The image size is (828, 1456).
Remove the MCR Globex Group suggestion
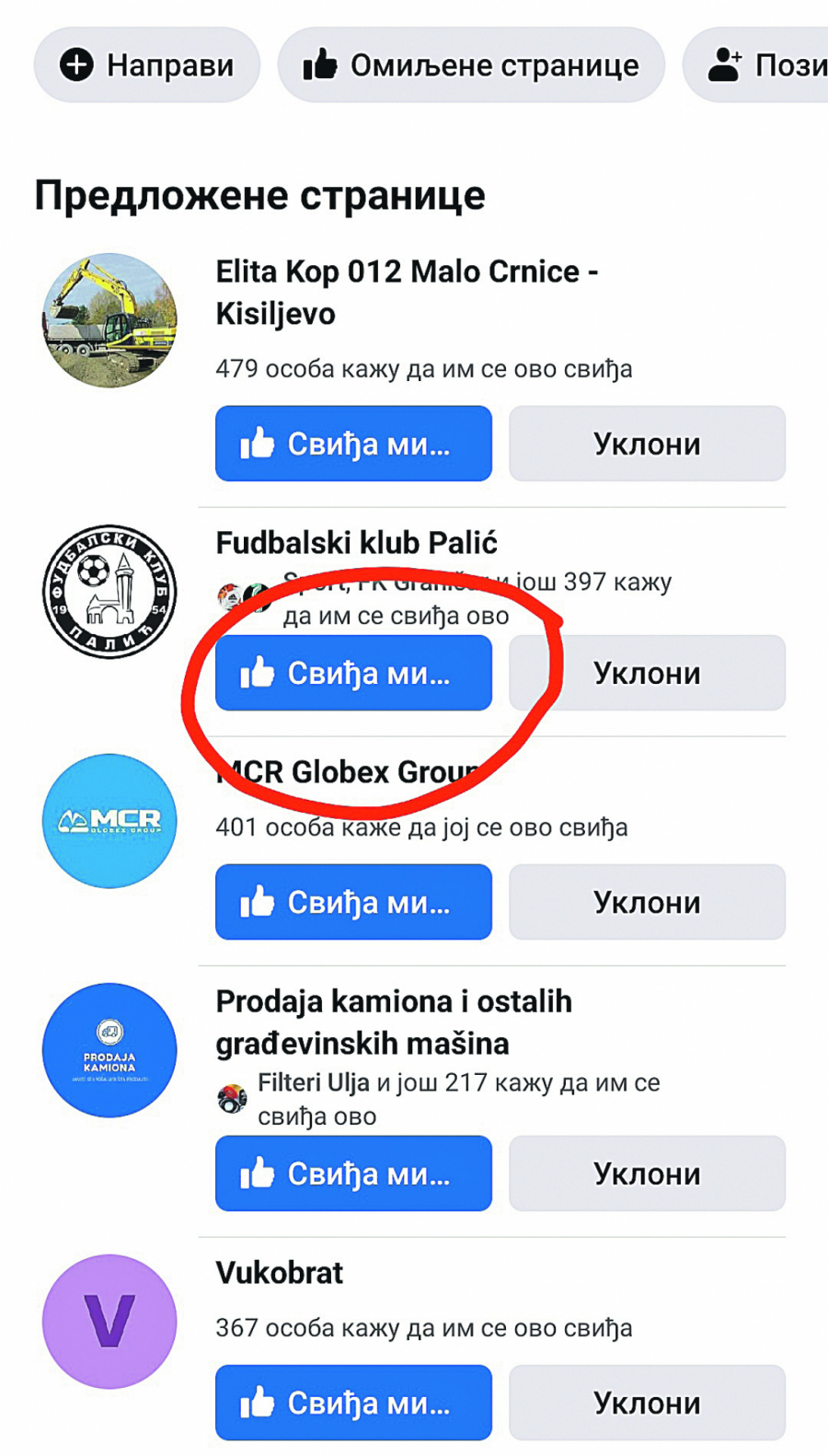point(647,902)
